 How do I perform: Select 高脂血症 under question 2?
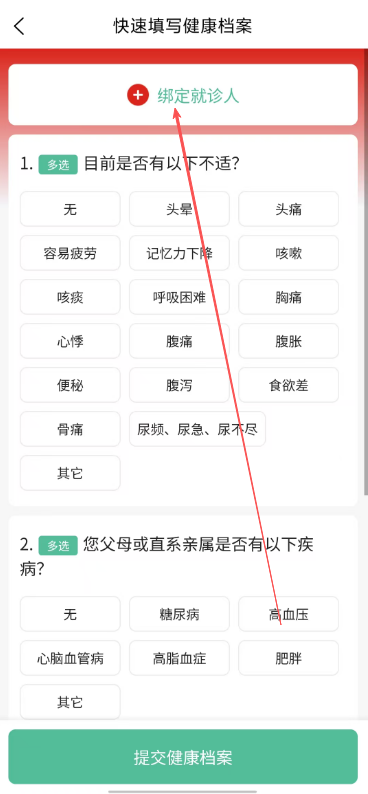(x=179, y=658)
